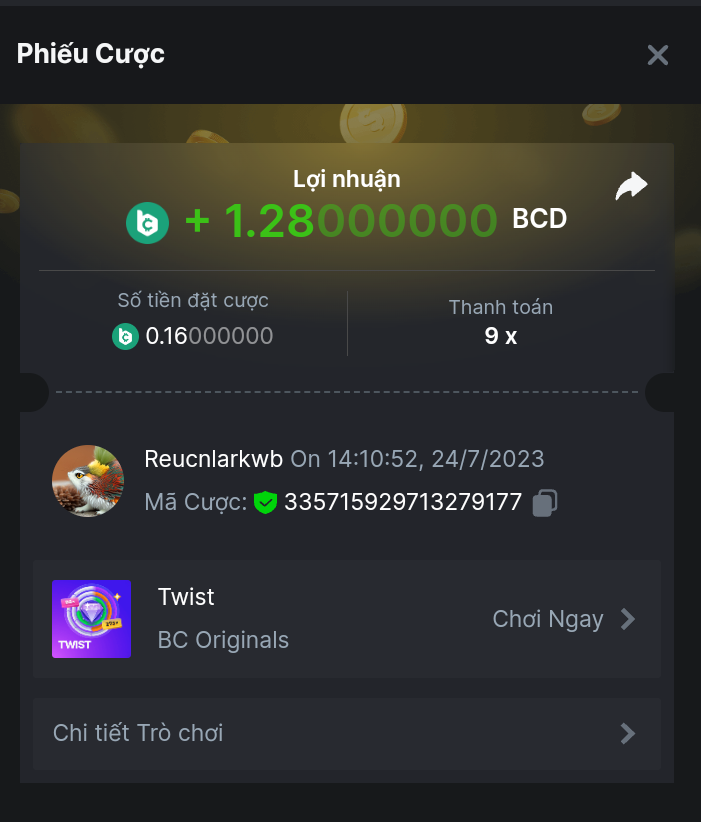
Task: Close the Phiếu Cược dialog
Action: (657, 55)
